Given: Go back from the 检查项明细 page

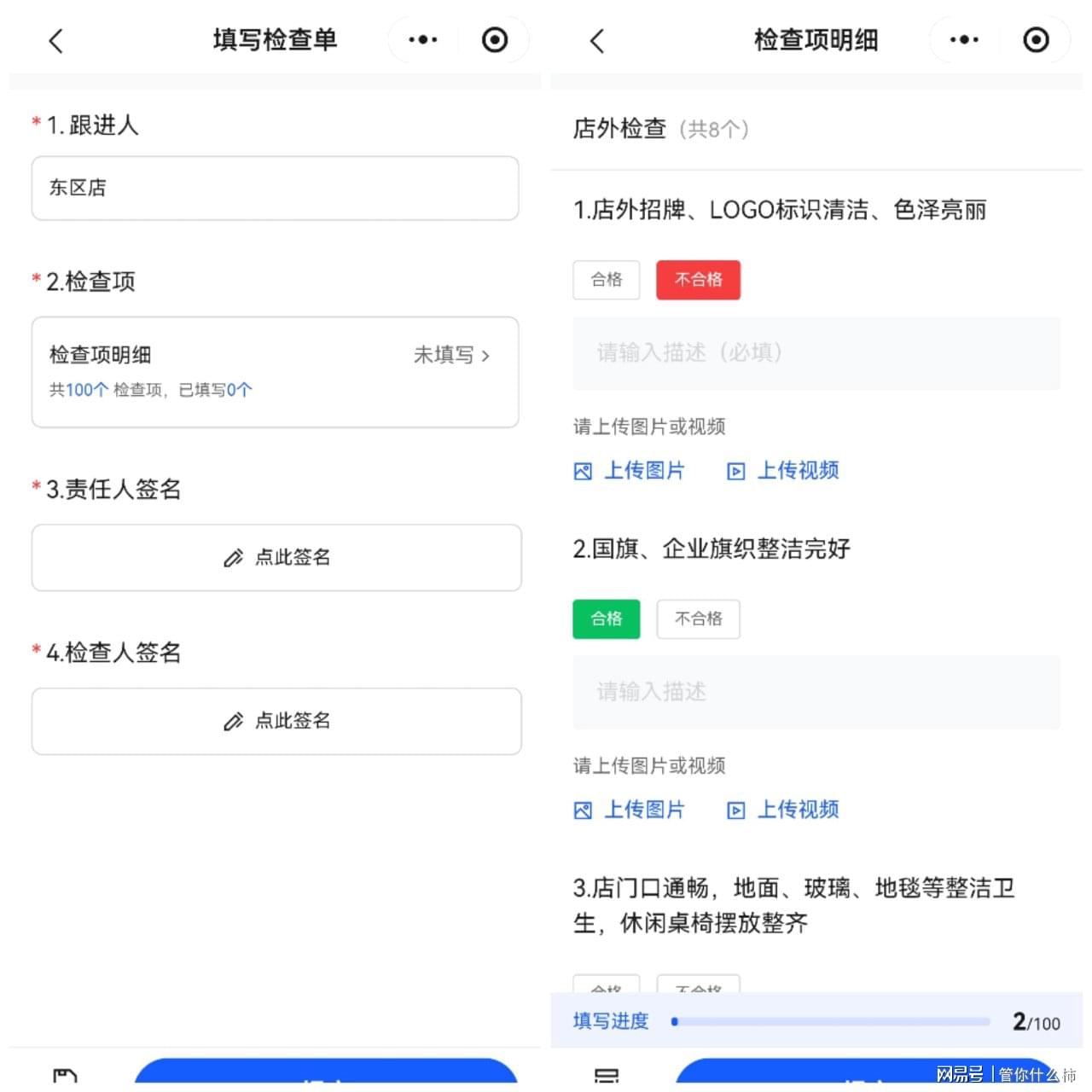Looking at the screenshot, I should (x=597, y=41).
